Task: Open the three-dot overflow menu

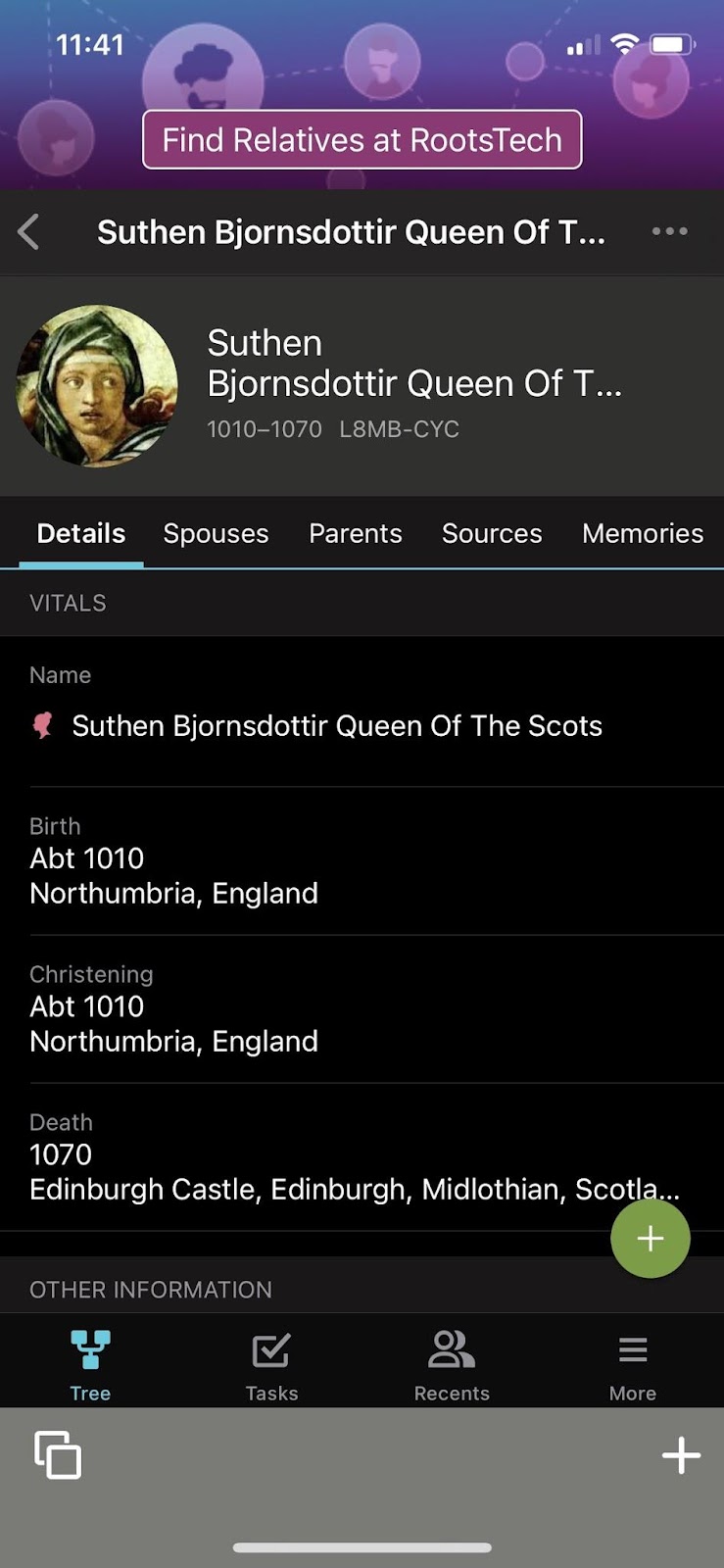Action: pos(669,232)
